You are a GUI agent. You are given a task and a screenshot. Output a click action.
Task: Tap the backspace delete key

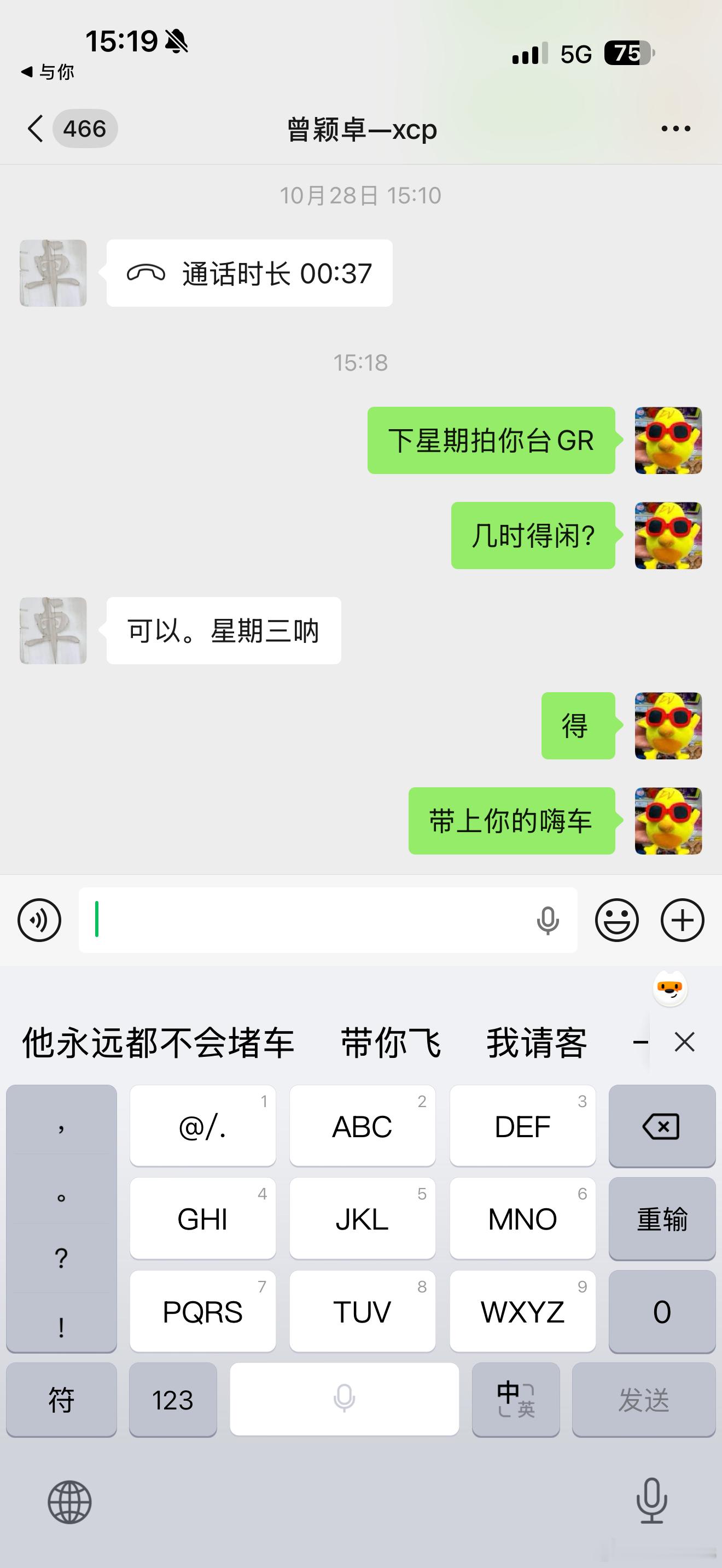pos(661,1126)
